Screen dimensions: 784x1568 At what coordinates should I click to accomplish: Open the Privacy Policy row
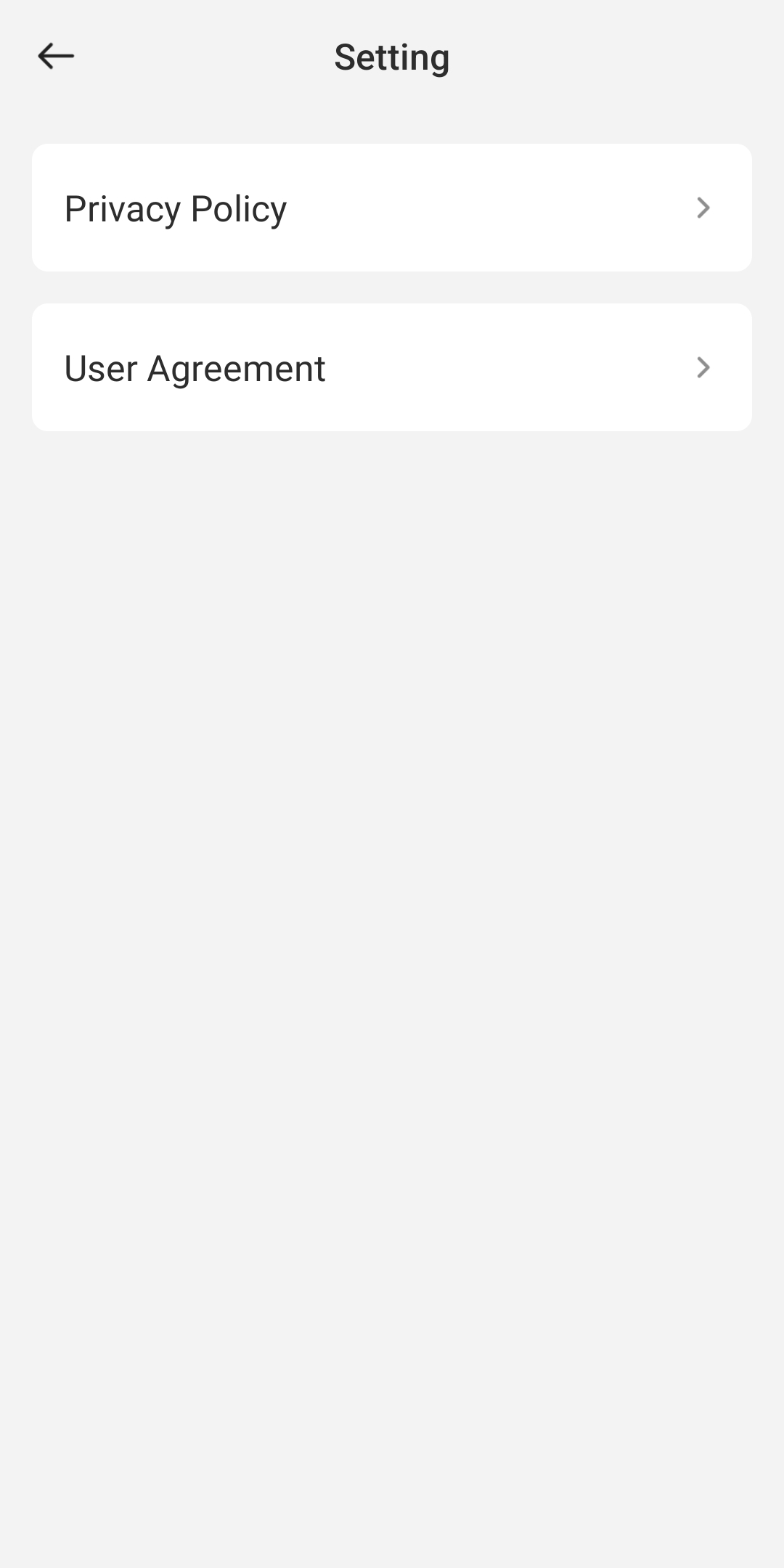pyautogui.click(x=392, y=208)
